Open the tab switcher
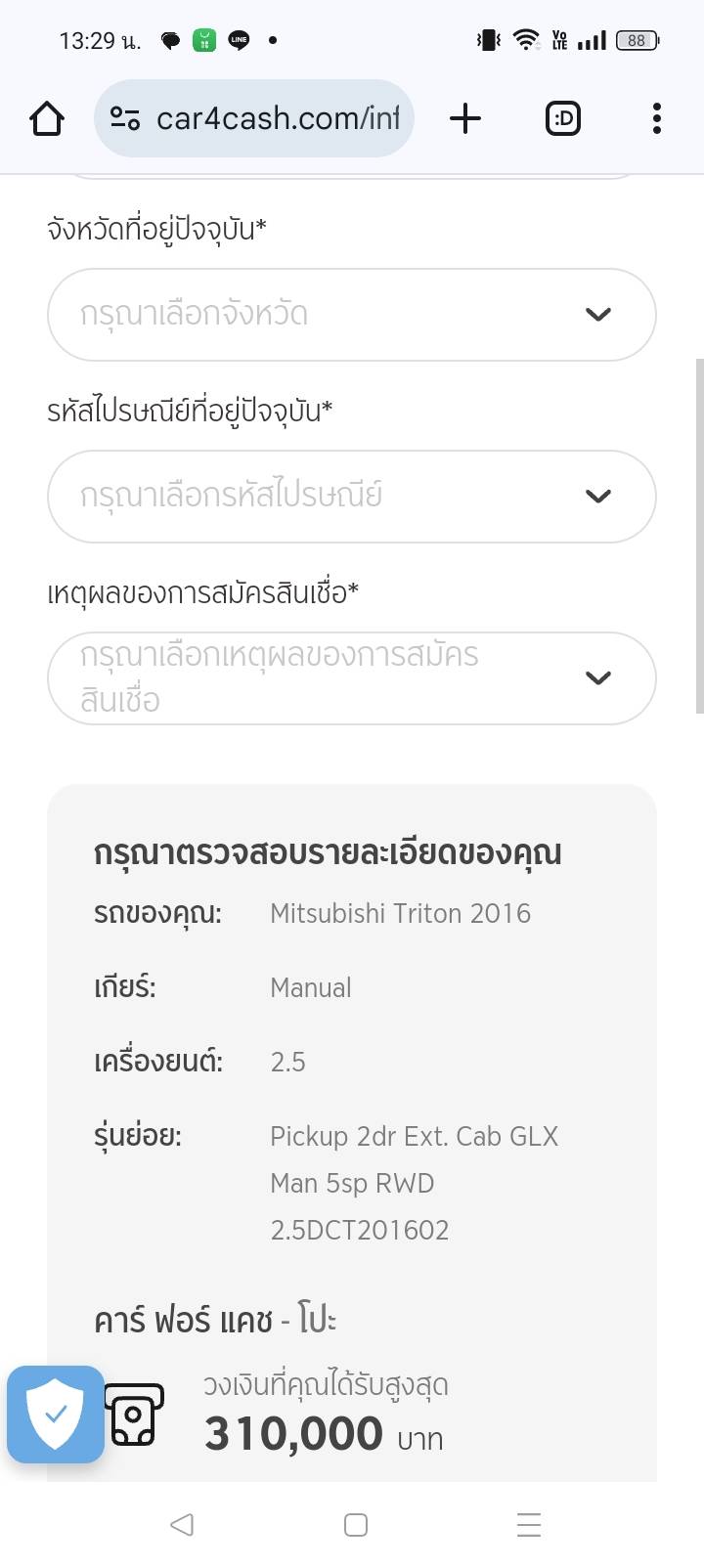Viewport: 704px width, 1568px height. (562, 118)
